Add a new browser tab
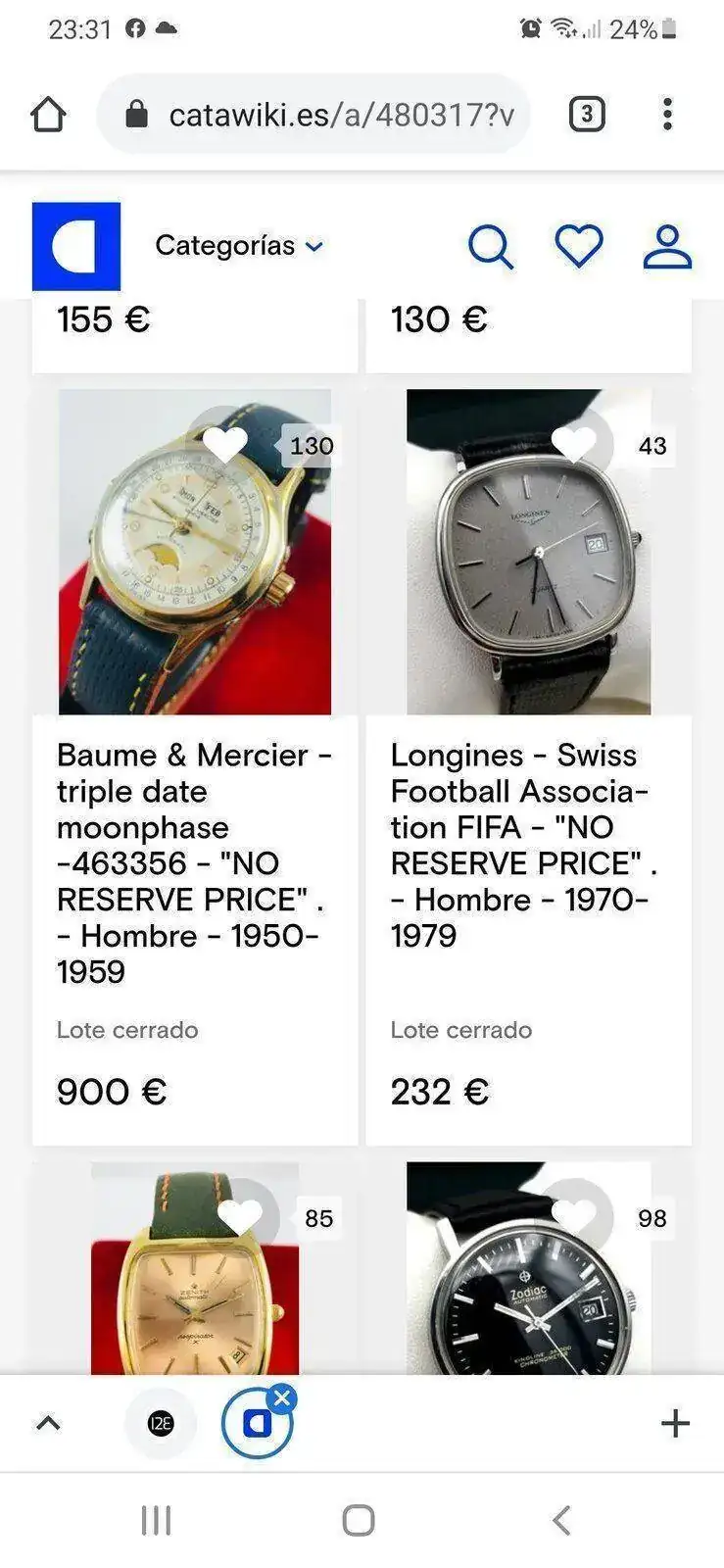Viewport: 724px width, 1568px height. 675,1424
